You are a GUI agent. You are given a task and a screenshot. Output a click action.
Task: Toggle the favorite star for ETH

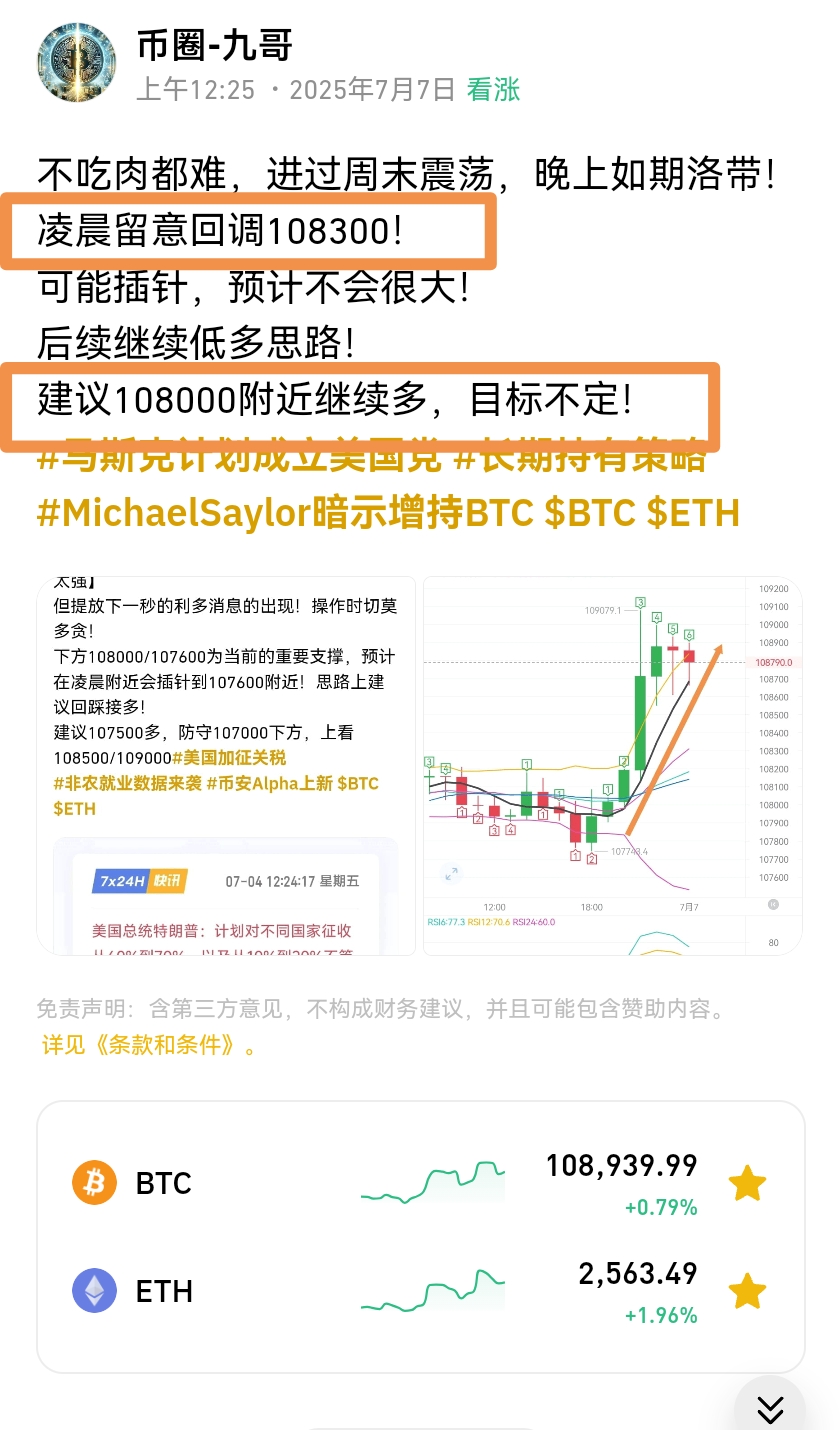(x=747, y=1292)
